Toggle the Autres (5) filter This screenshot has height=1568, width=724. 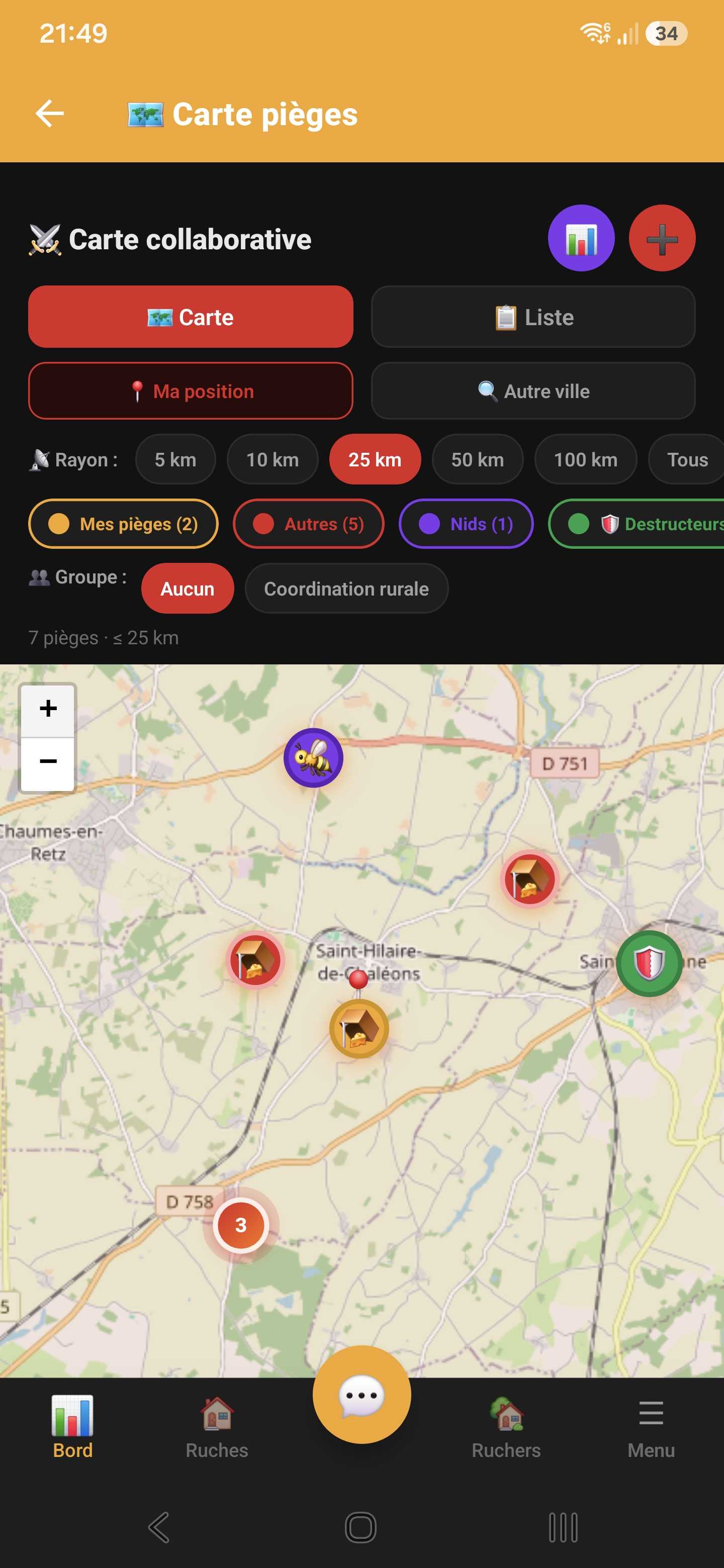point(309,524)
